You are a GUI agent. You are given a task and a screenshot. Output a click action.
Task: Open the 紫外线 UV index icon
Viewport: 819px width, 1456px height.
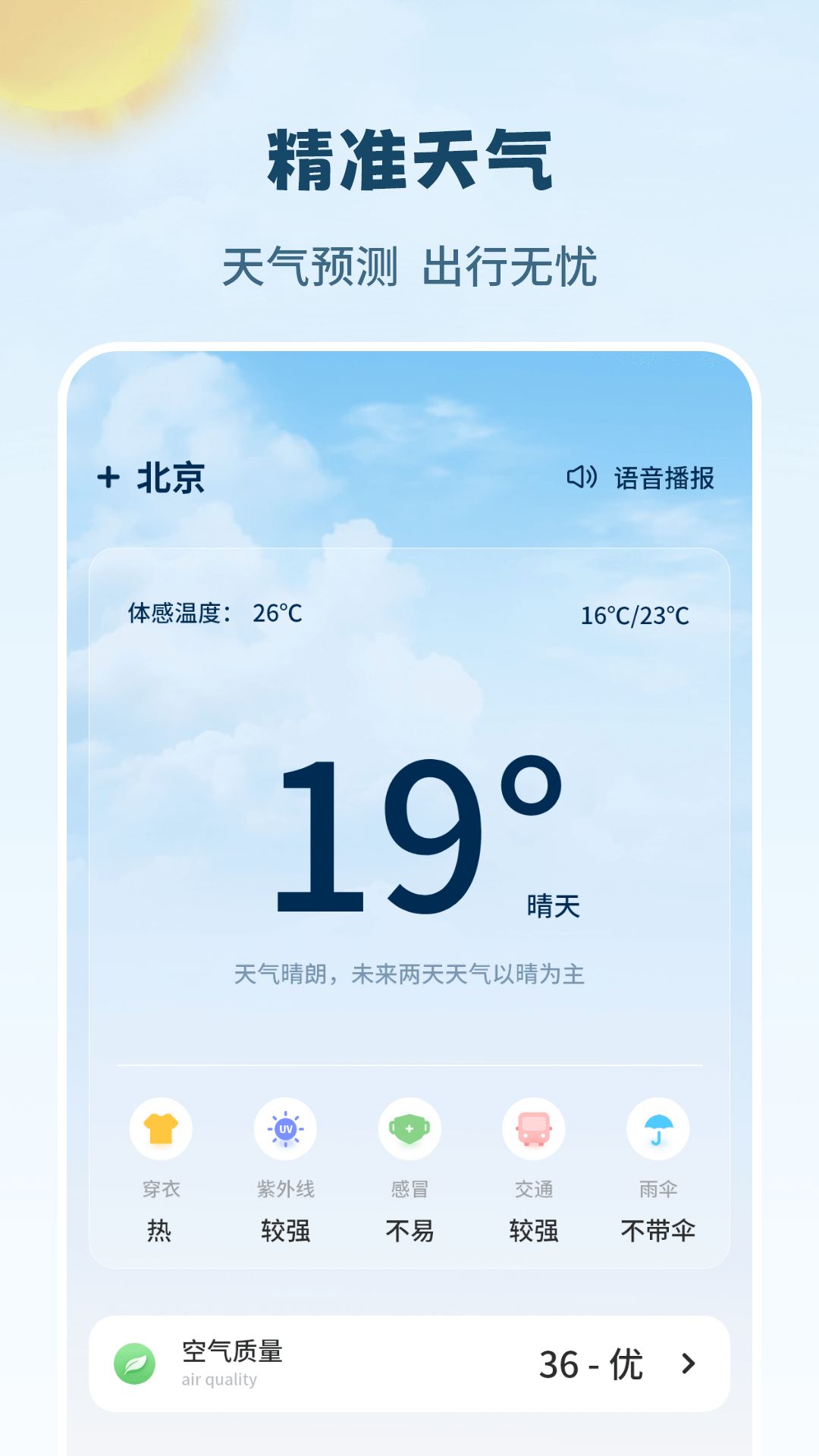coord(286,1128)
